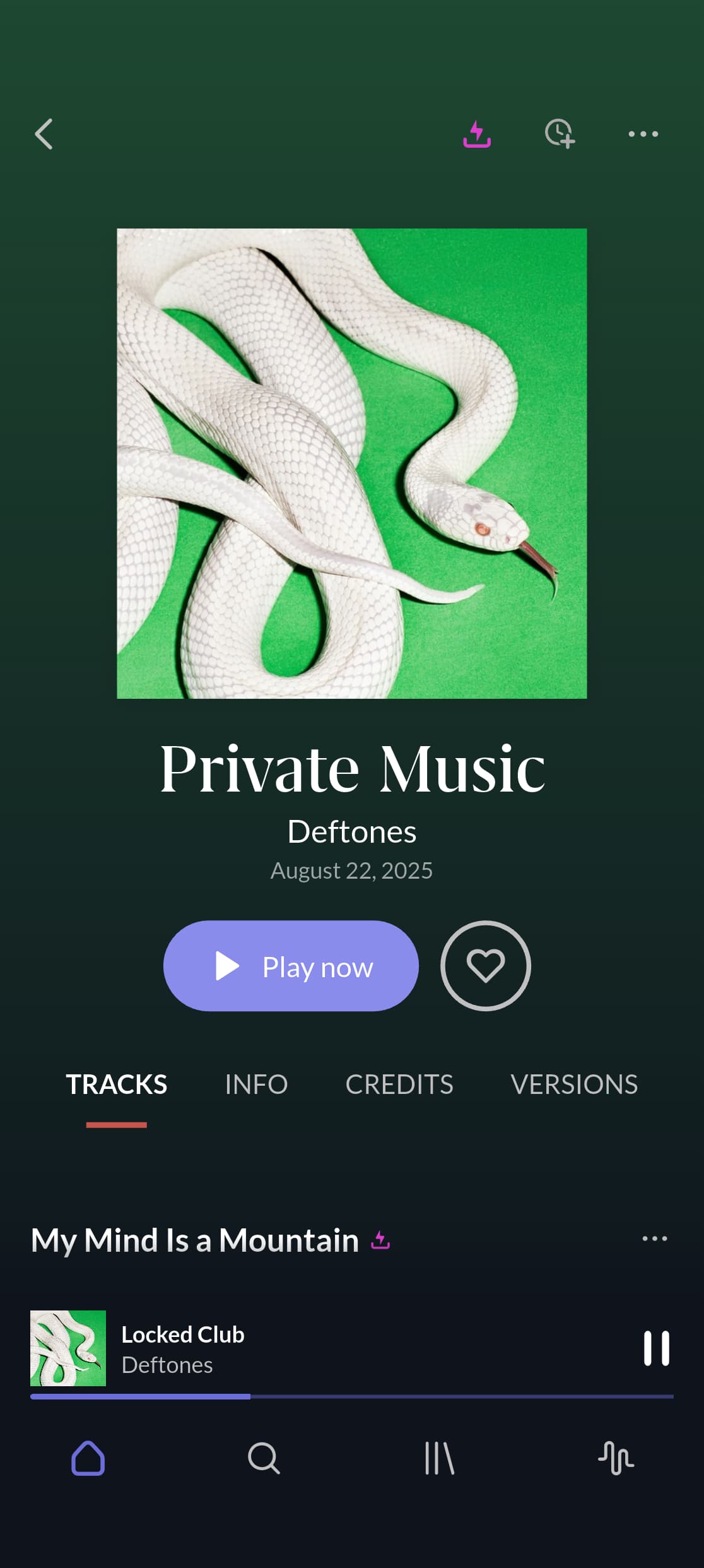Favorite this album with the heart
This screenshot has height=1568, width=704.
(485, 966)
